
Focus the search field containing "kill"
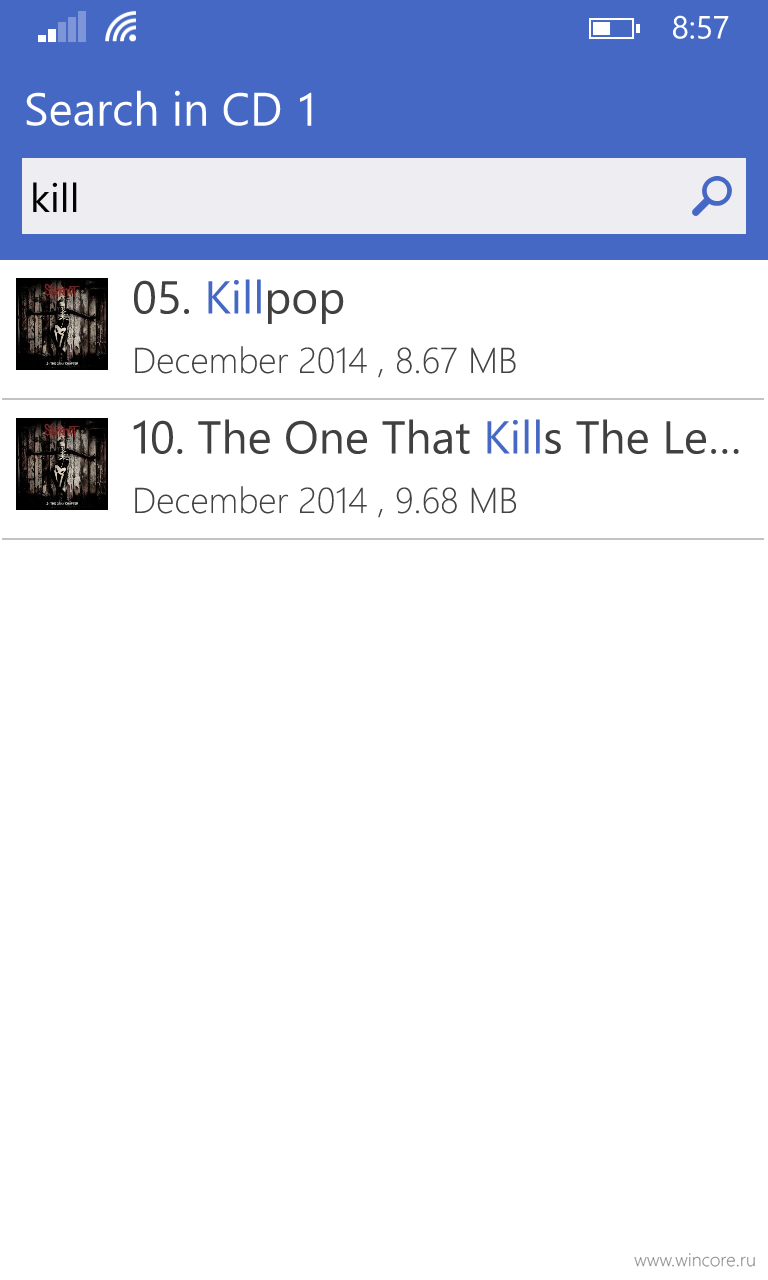pyautogui.click(x=384, y=196)
